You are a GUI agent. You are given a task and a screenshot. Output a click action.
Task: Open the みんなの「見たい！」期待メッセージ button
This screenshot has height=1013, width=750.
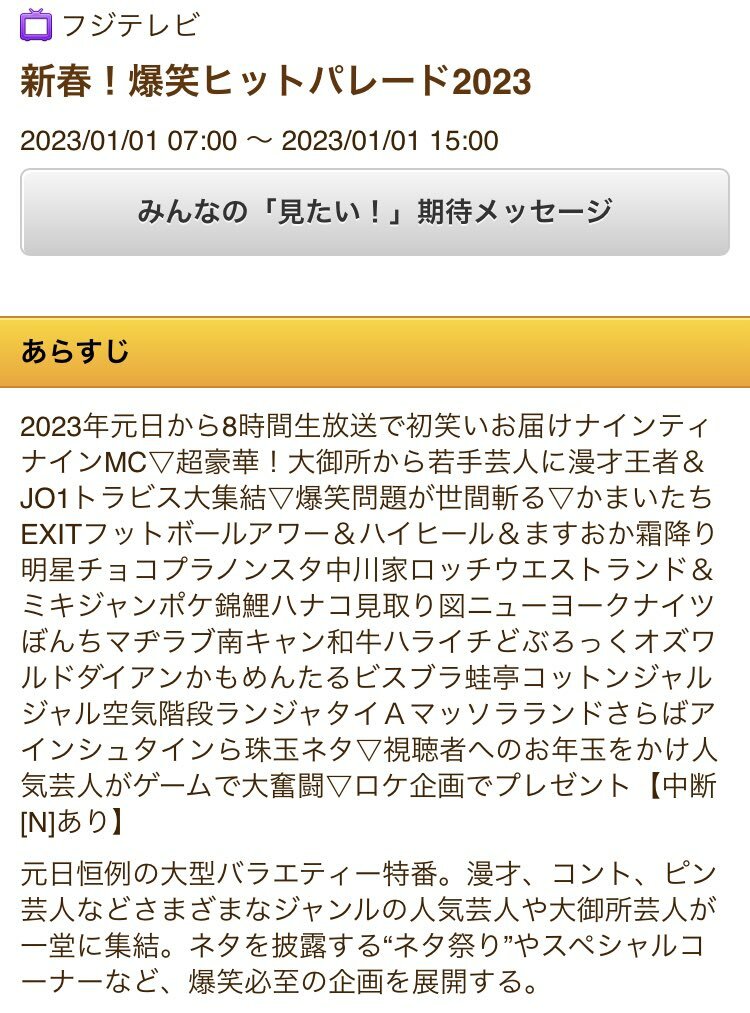(x=375, y=212)
